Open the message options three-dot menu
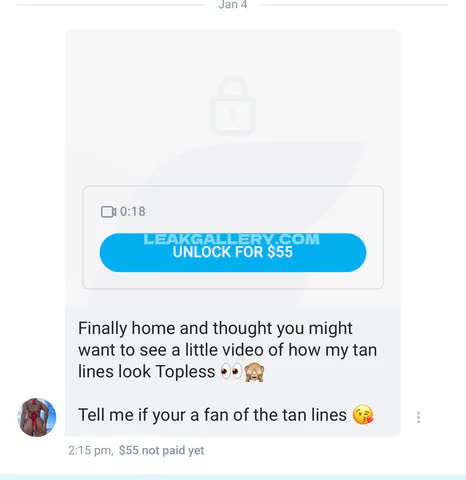Screen dimensions: 466x480 point(418,417)
